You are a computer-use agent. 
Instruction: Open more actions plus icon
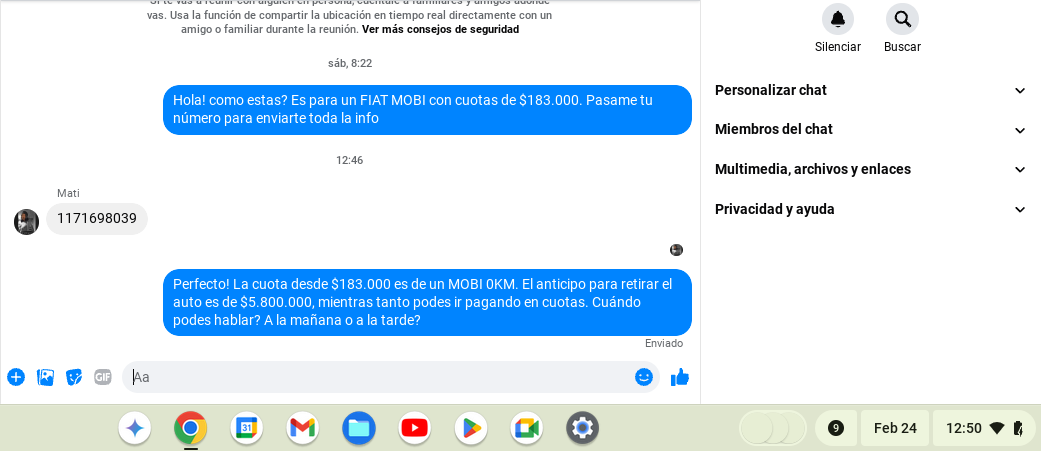click(x=16, y=377)
